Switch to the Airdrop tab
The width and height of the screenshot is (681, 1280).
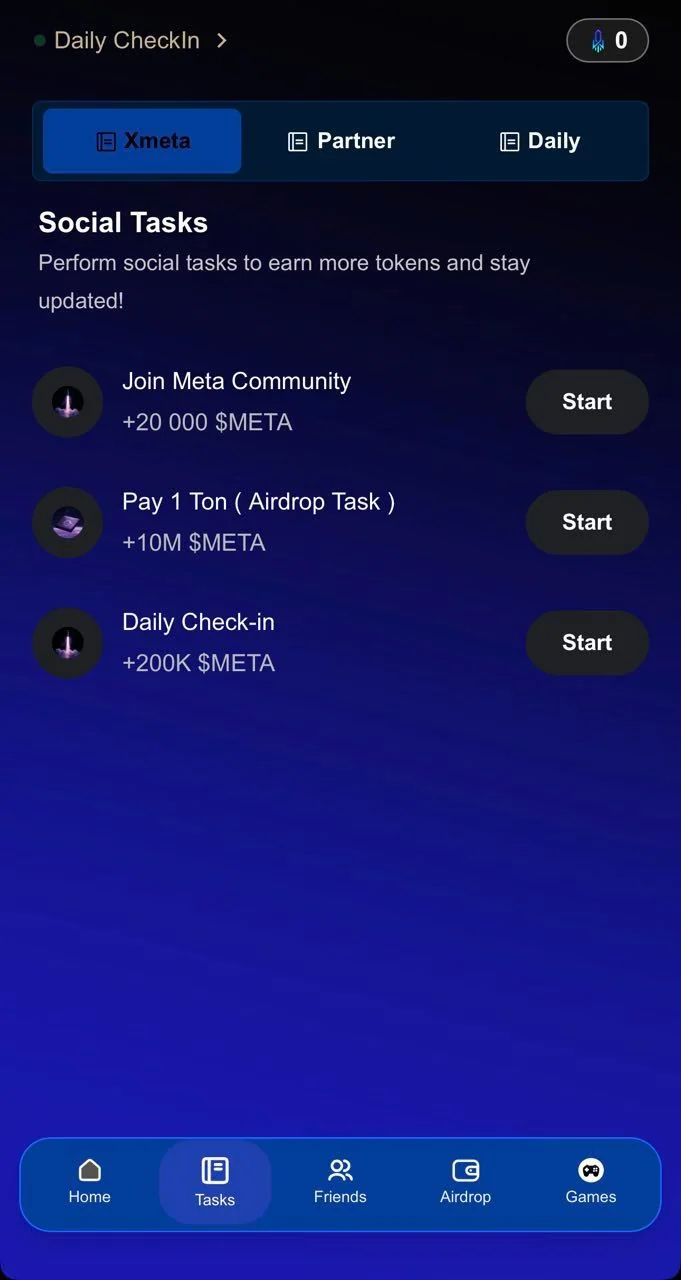466,1182
